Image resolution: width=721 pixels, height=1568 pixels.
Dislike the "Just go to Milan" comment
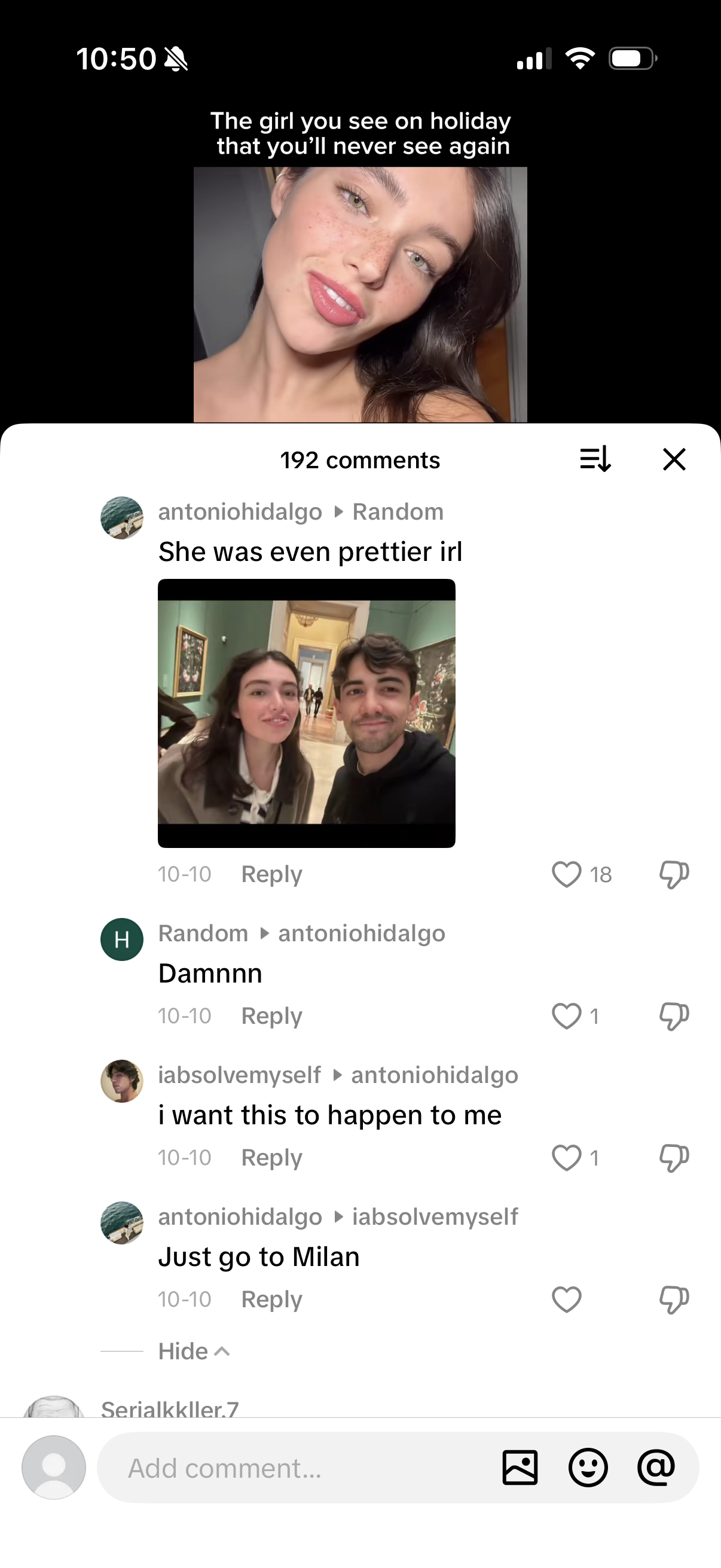[674, 1299]
